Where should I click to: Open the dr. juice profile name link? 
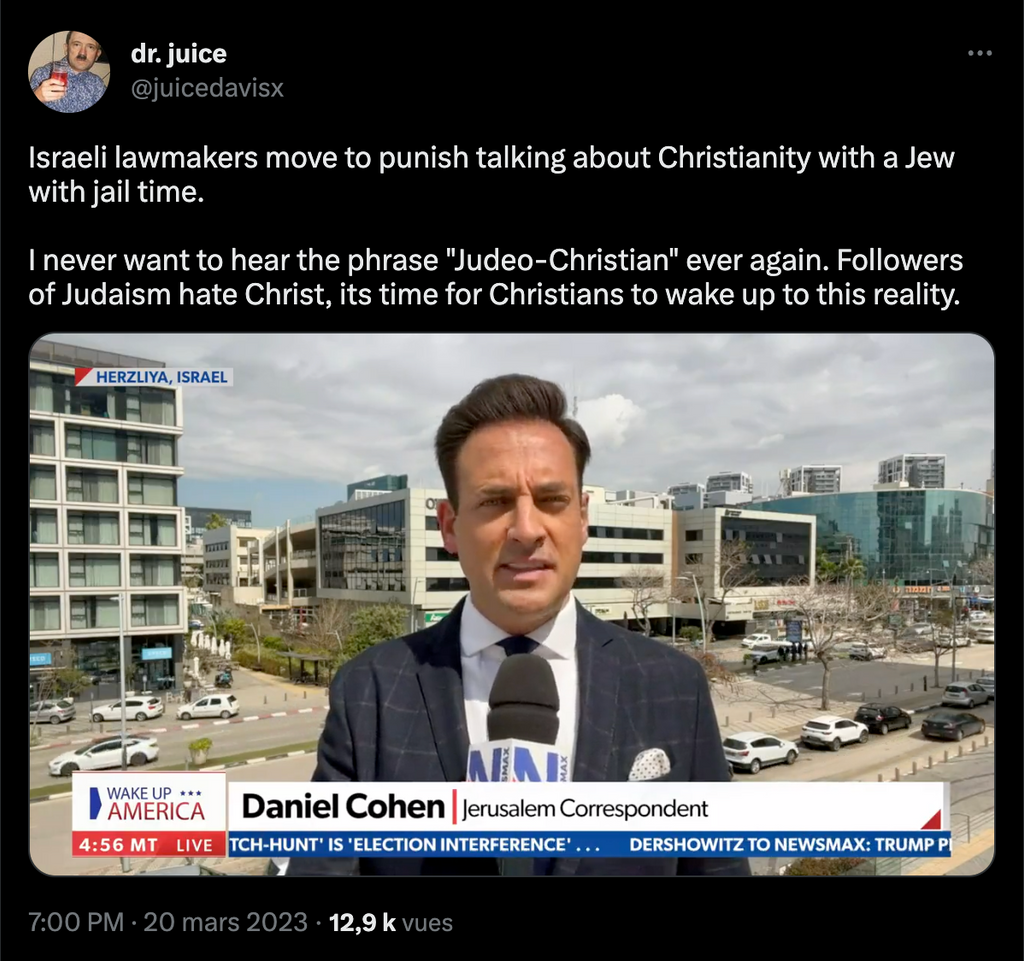[178, 54]
